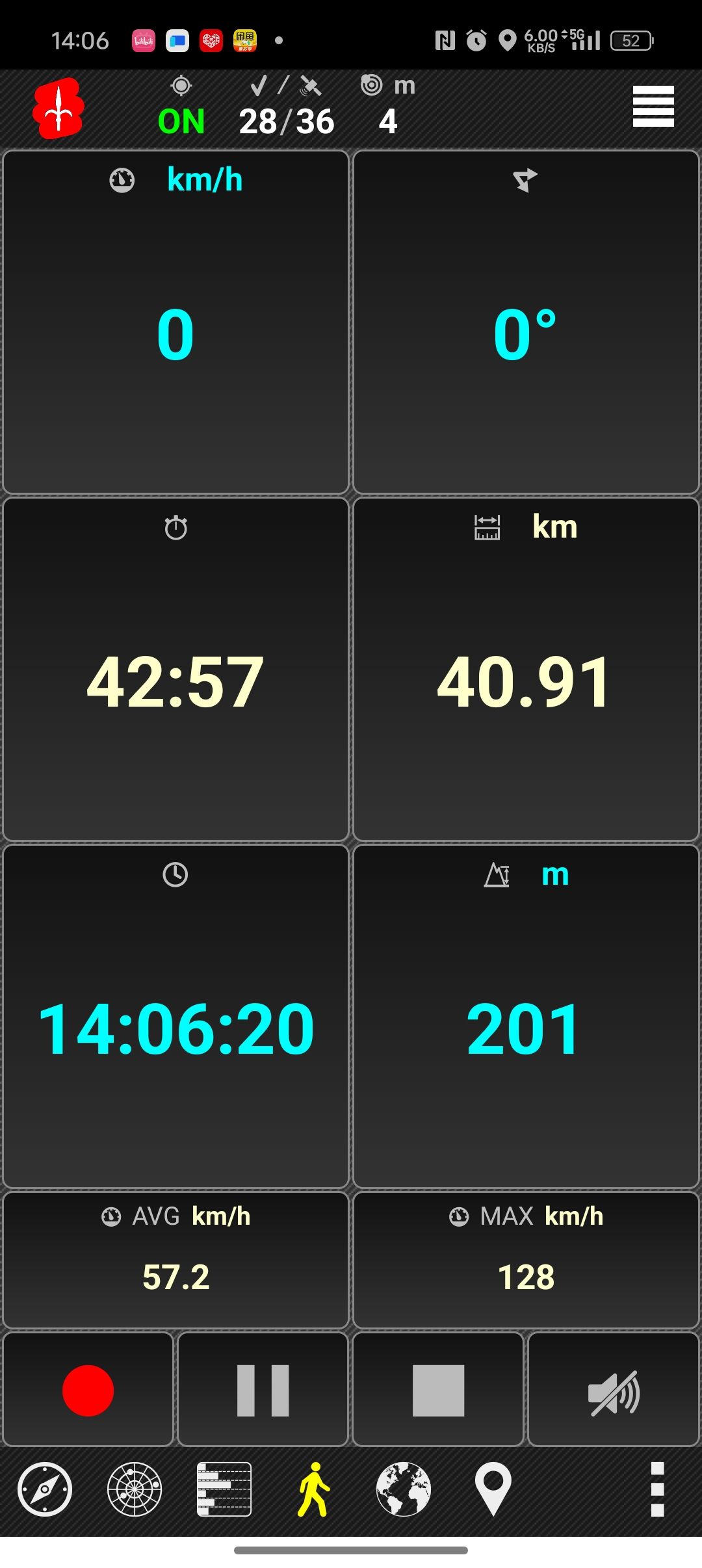The width and height of the screenshot is (702, 1568).
Task: Open the three-dot overflow menu
Action: coord(657,1489)
